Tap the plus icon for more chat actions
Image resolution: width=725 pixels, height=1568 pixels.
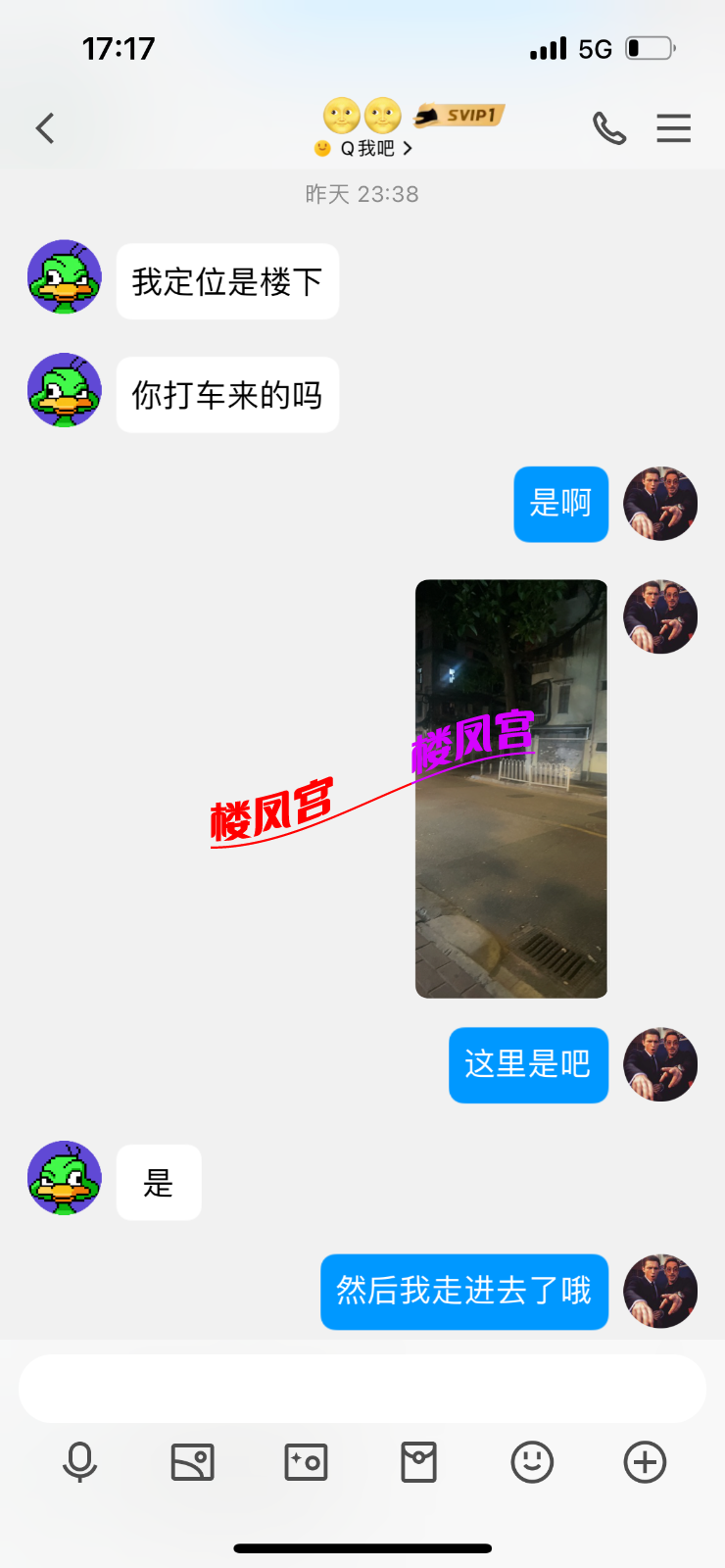tap(644, 1461)
